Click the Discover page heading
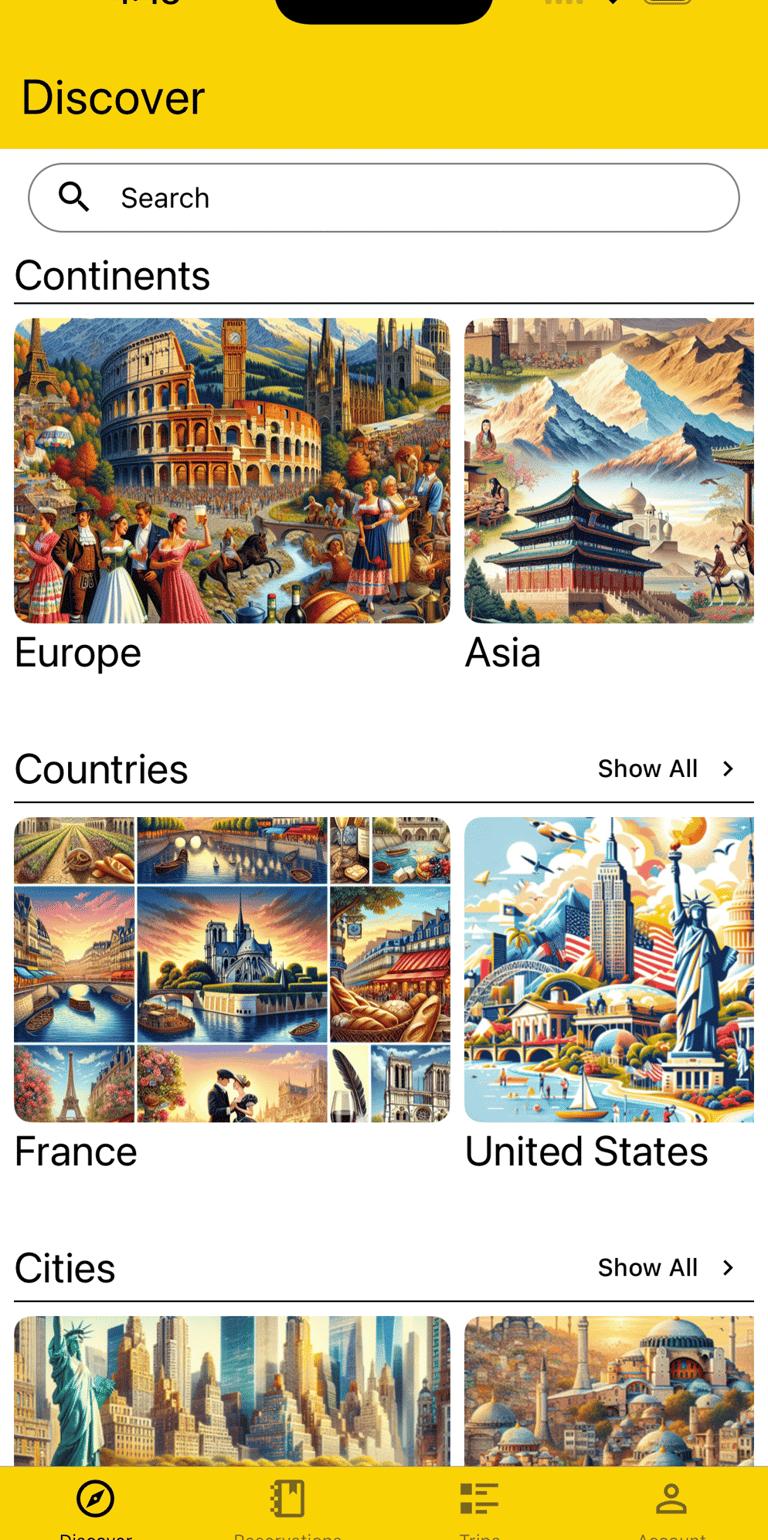 pos(112,97)
